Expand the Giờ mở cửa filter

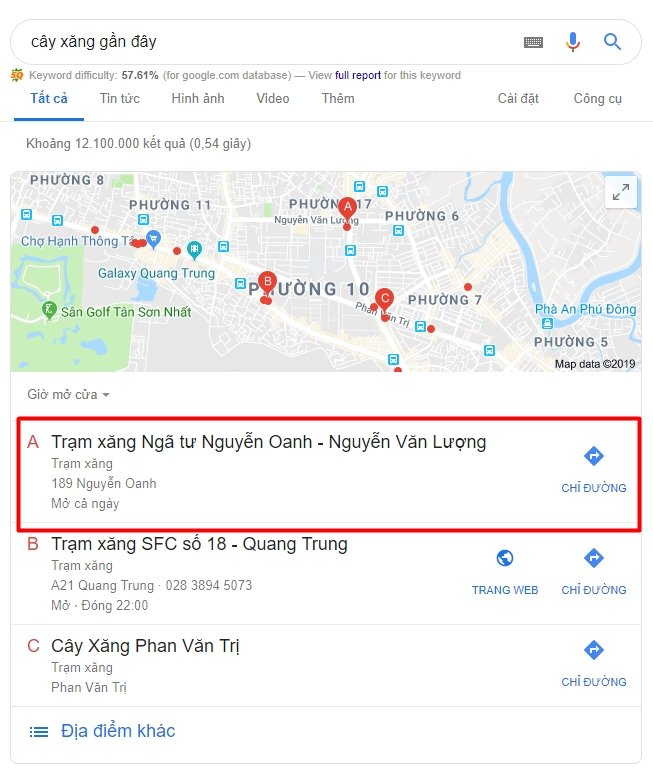tap(68, 394)
